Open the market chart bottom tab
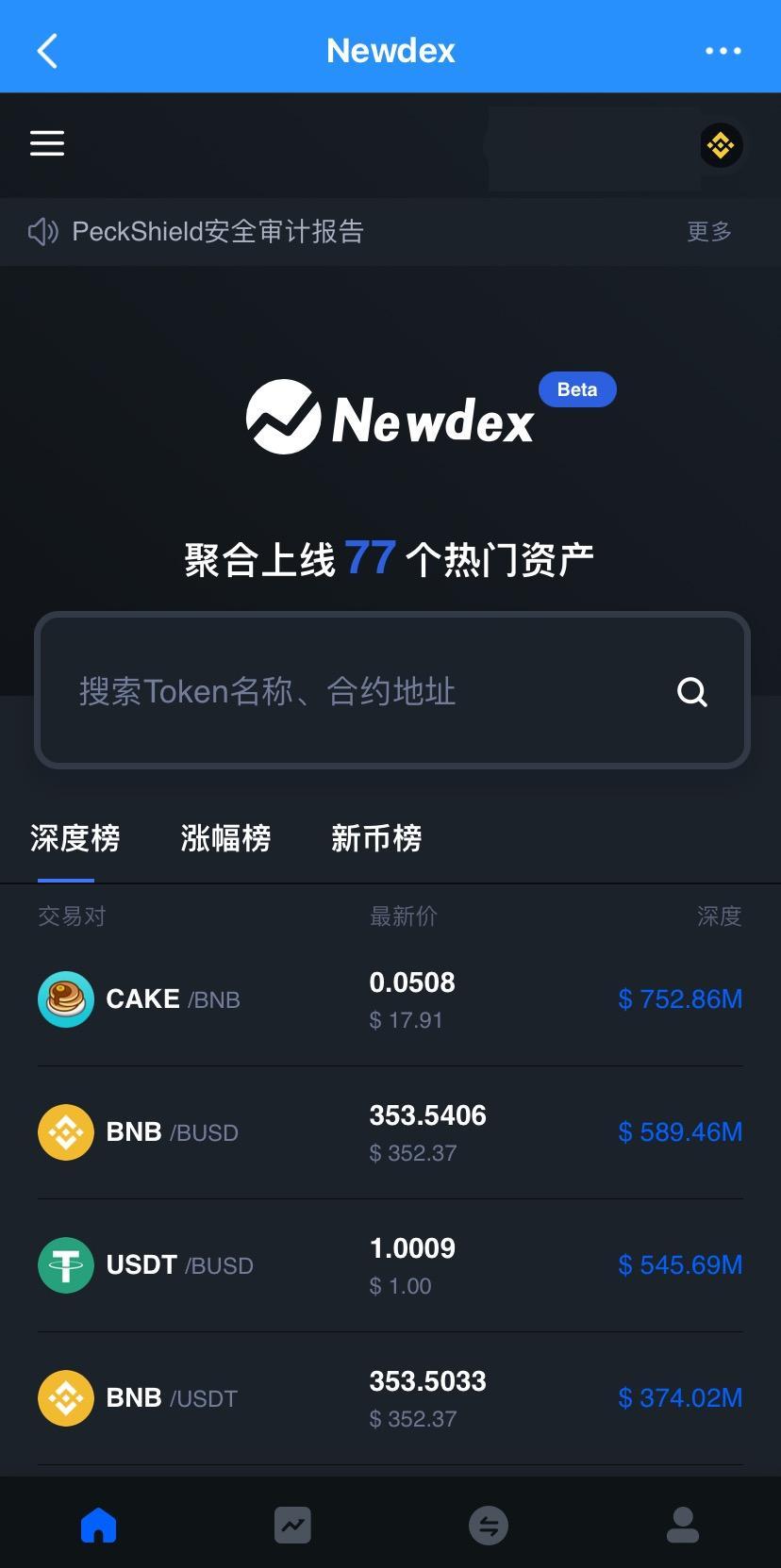The height and width of the screenshot is (1568, 781). pyautogui.click(x=292, y=1525)
